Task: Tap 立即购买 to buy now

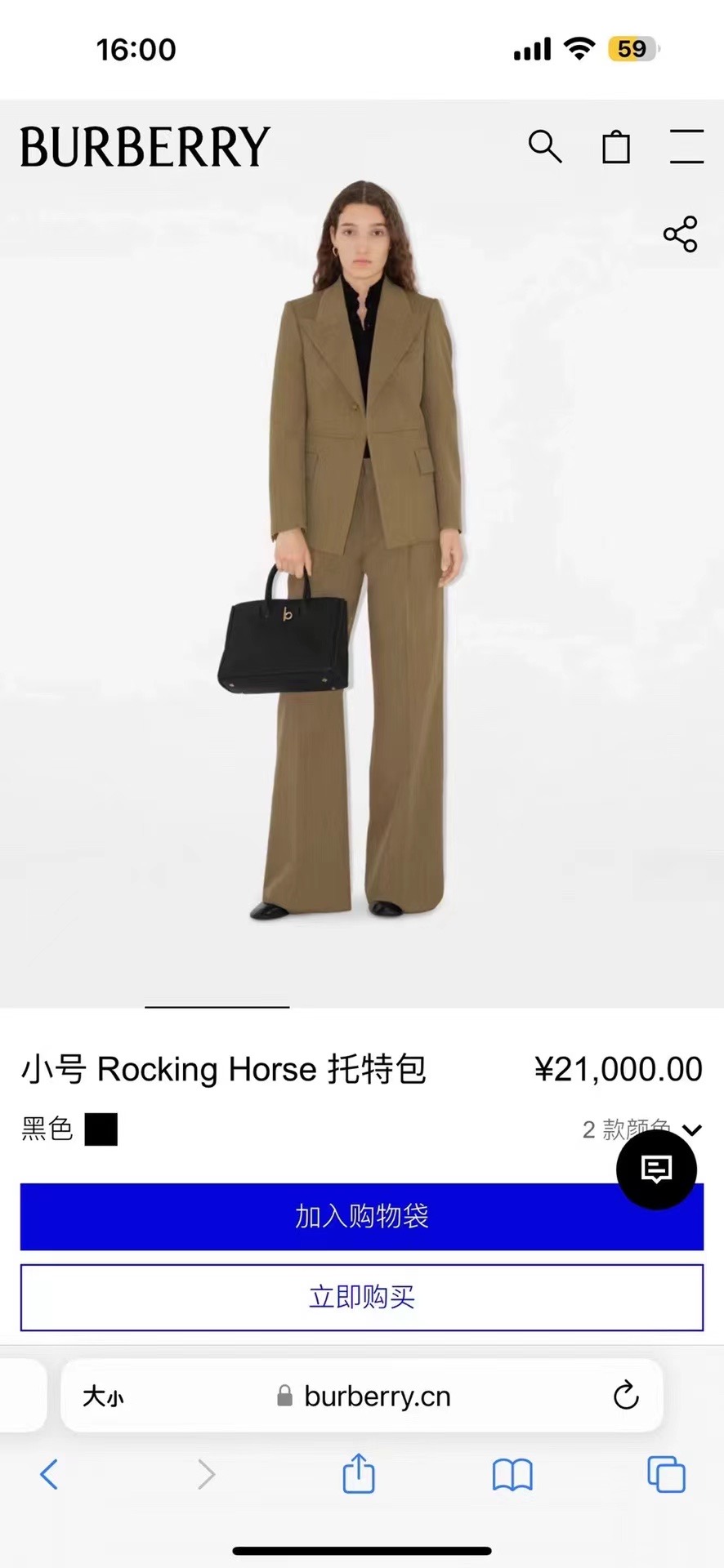Action: [361, 1297]
